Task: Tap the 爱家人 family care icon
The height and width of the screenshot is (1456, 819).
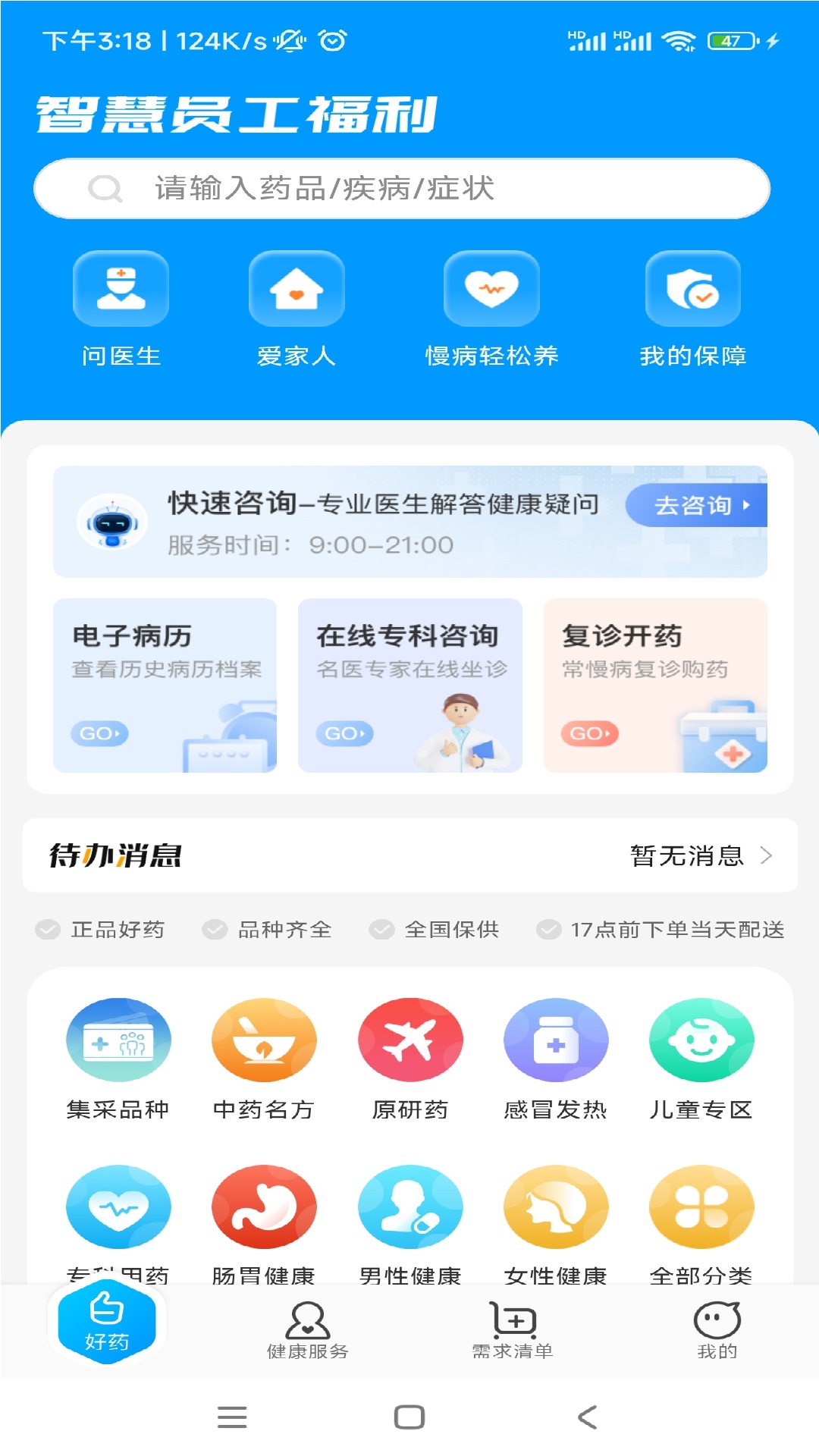Action: [297, 289]
